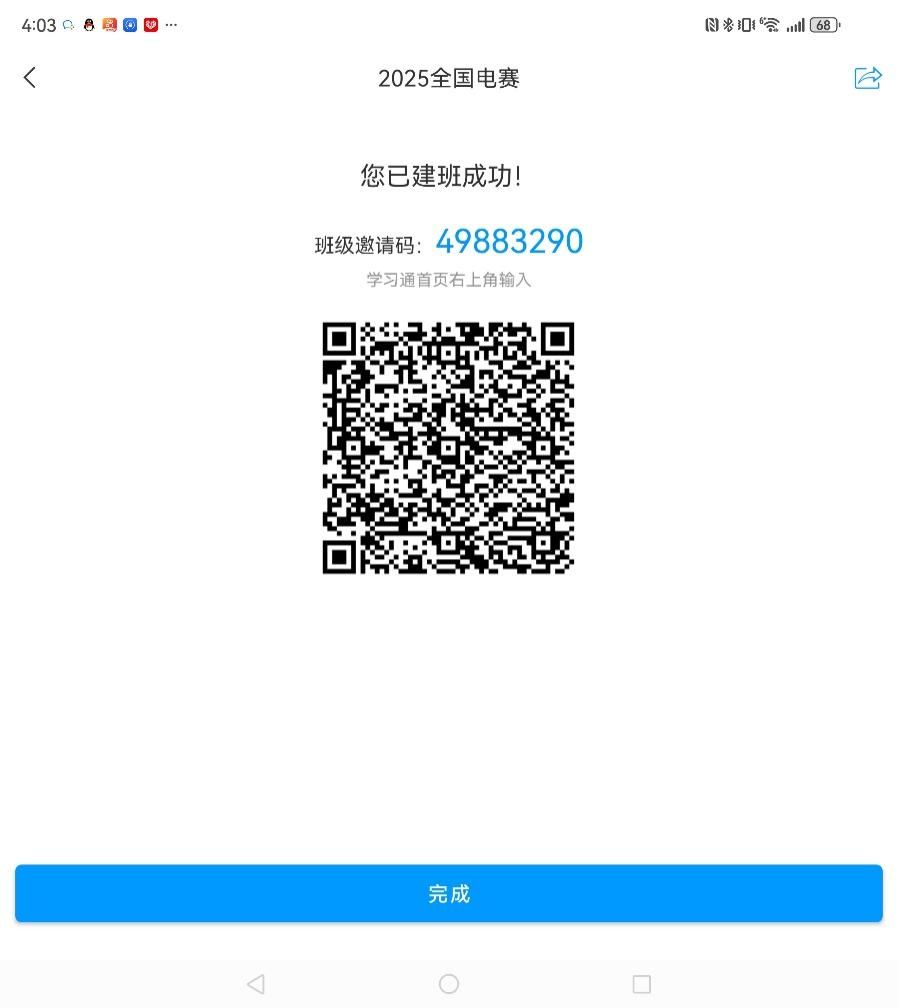Go back using the top-left arrow
898x1008 pixels.
tap(30, 78)
